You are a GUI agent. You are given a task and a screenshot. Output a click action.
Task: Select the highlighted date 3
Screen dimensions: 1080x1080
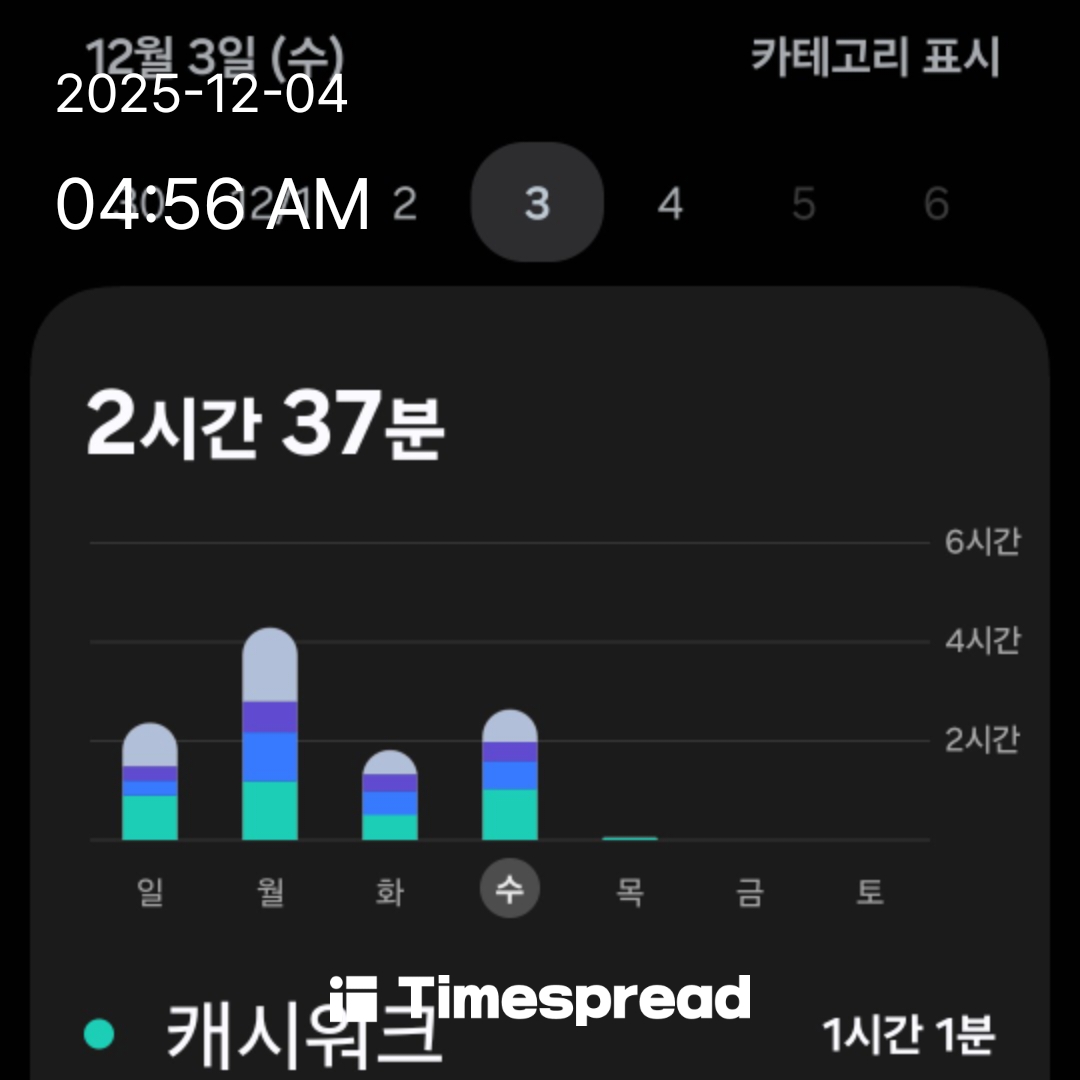click(x=537, y=203)
